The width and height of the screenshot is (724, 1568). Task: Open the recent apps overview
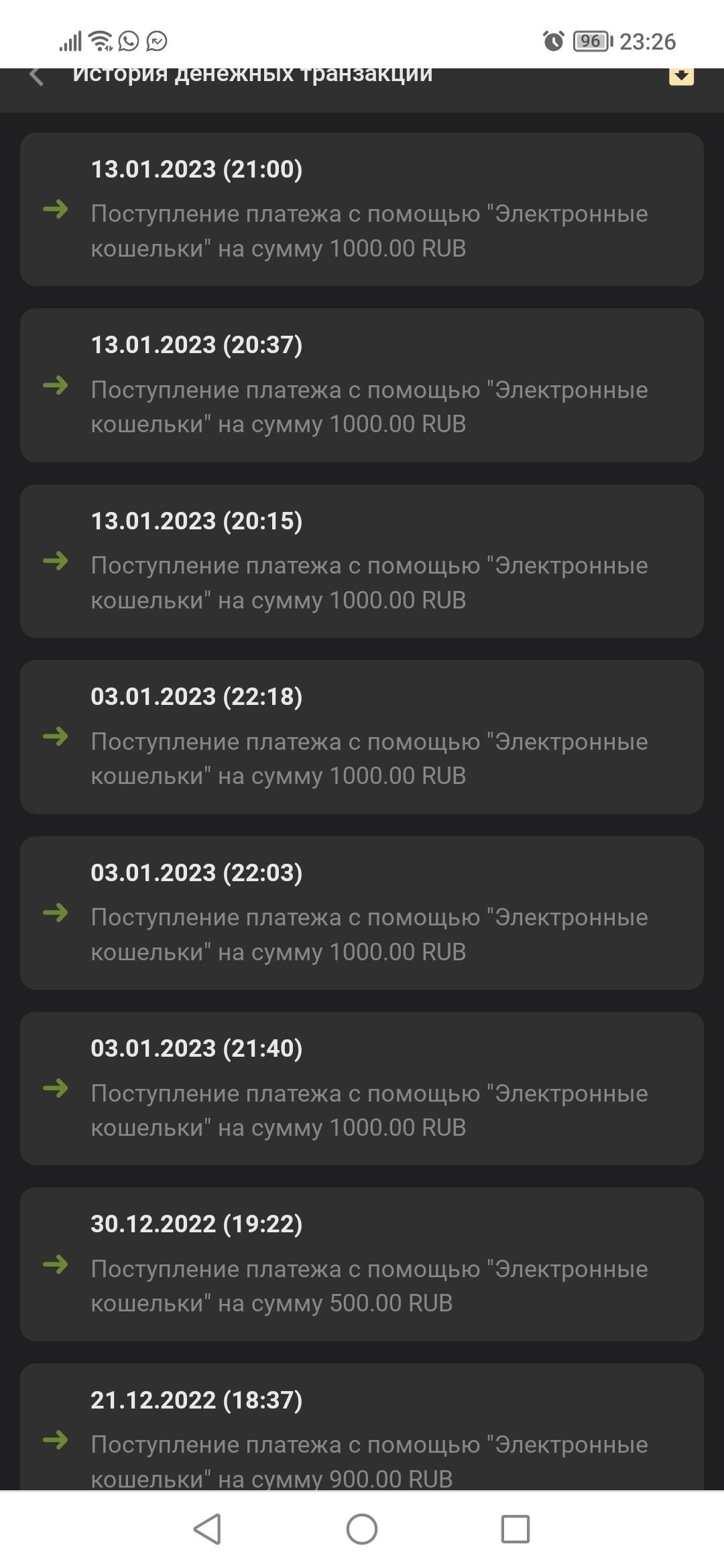tap(516, 1529)
